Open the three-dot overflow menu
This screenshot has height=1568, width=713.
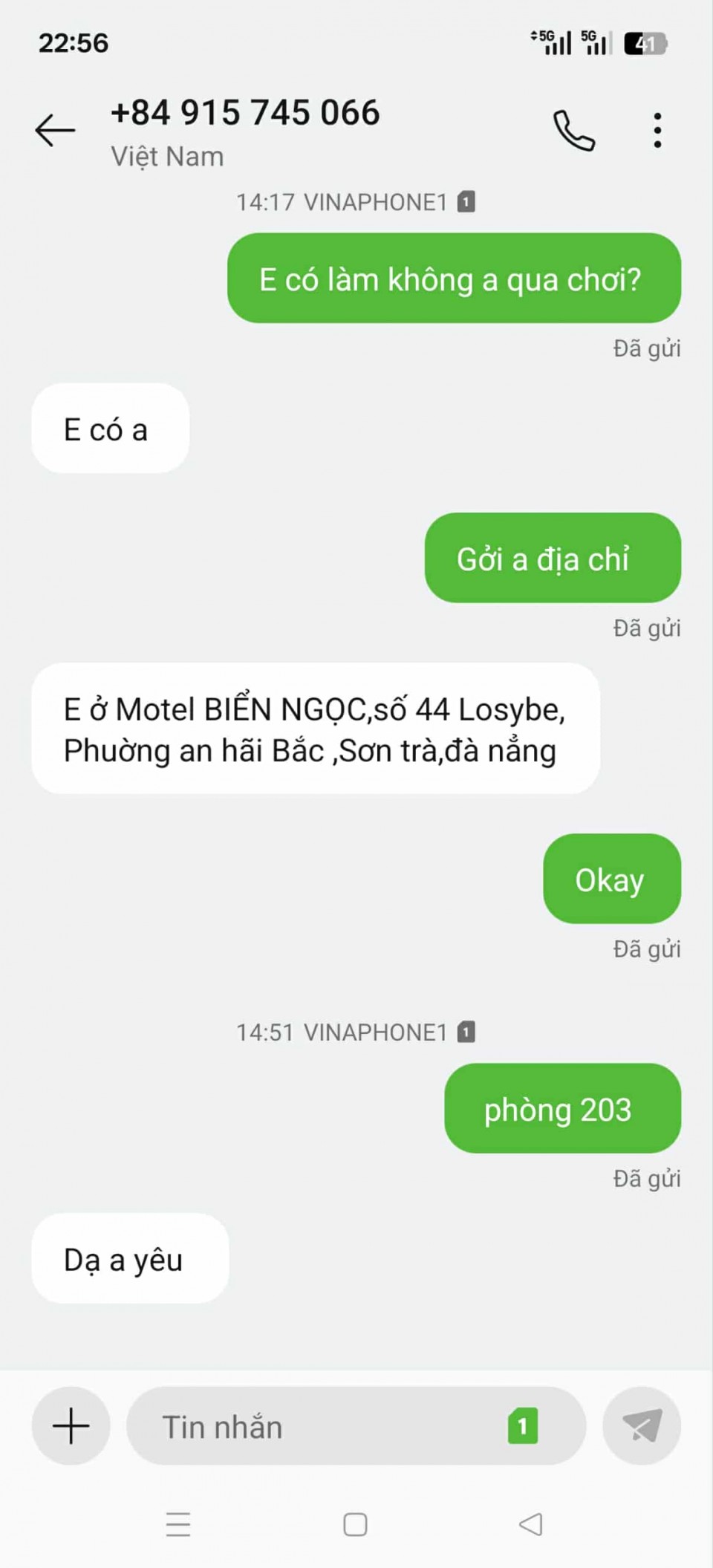pyautogui.click(x=657, y=131)
